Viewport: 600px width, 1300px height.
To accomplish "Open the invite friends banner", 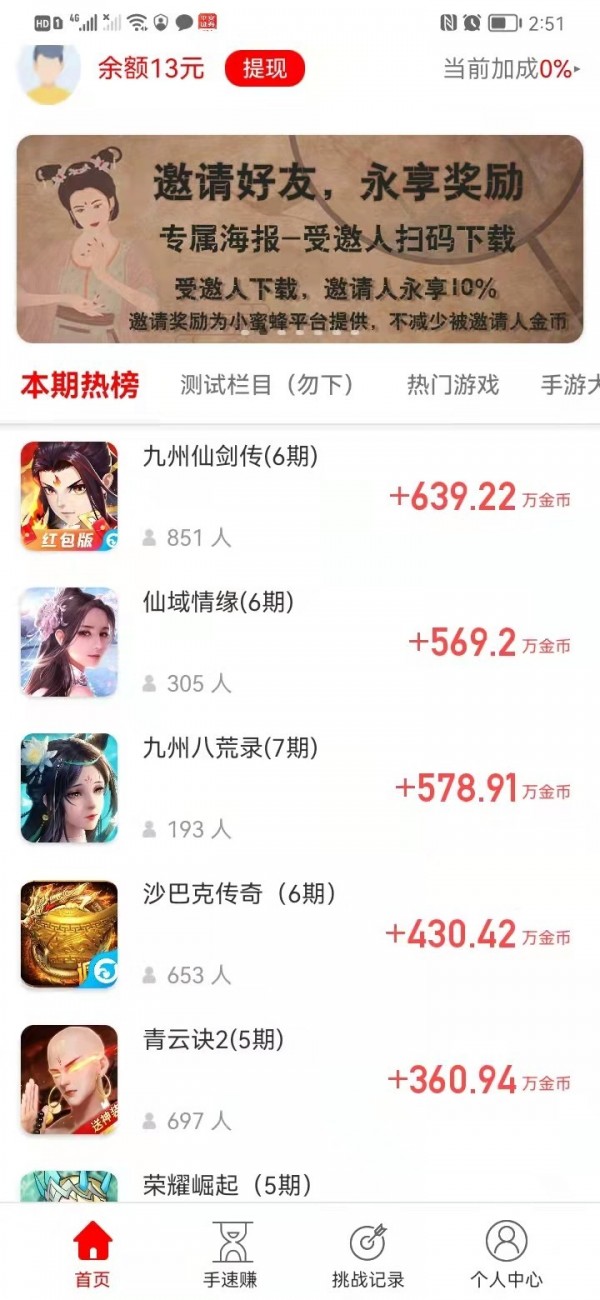I will tap(300, 239).
